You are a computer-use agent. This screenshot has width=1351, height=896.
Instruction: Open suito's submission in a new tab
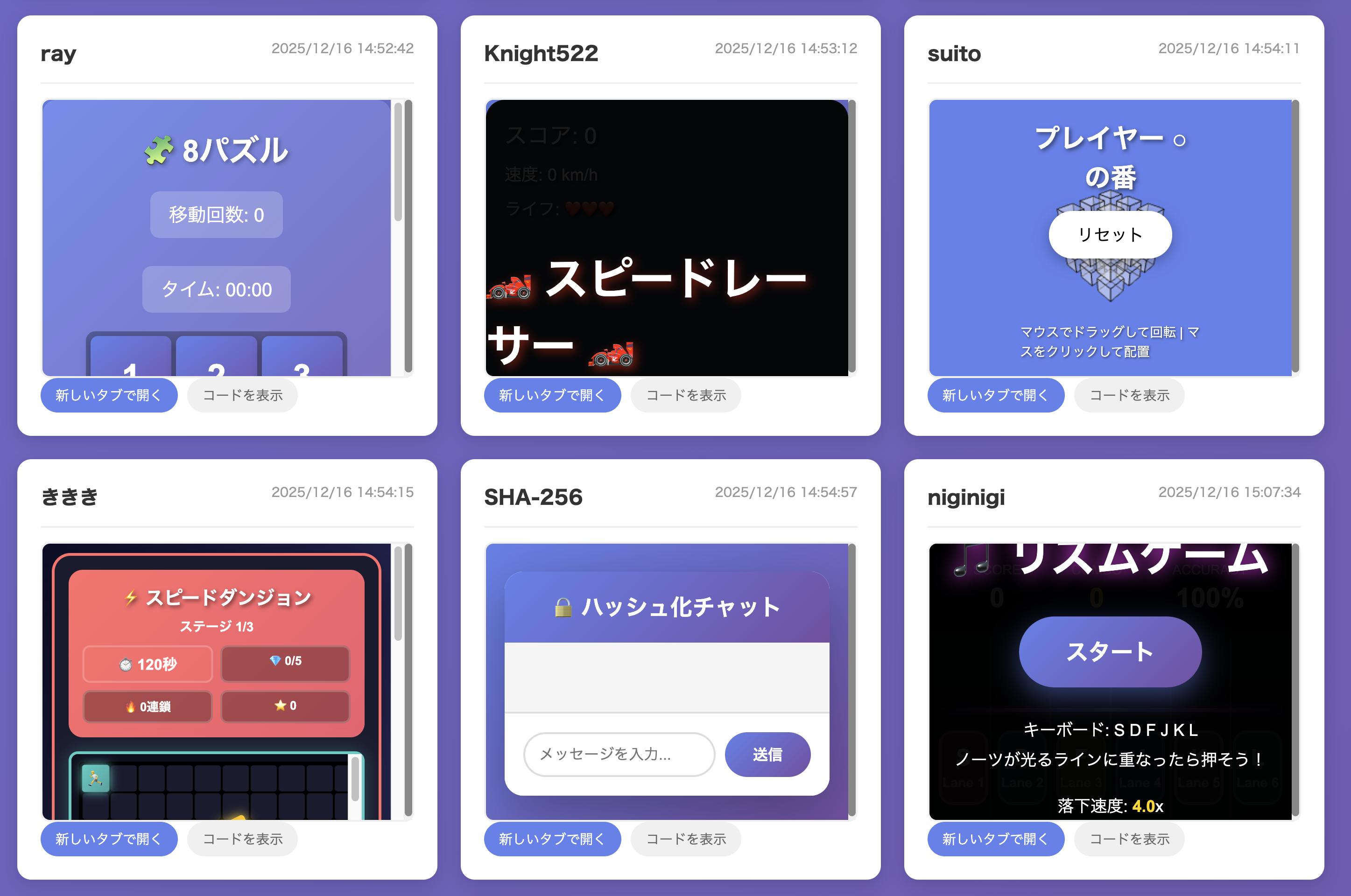996,395
